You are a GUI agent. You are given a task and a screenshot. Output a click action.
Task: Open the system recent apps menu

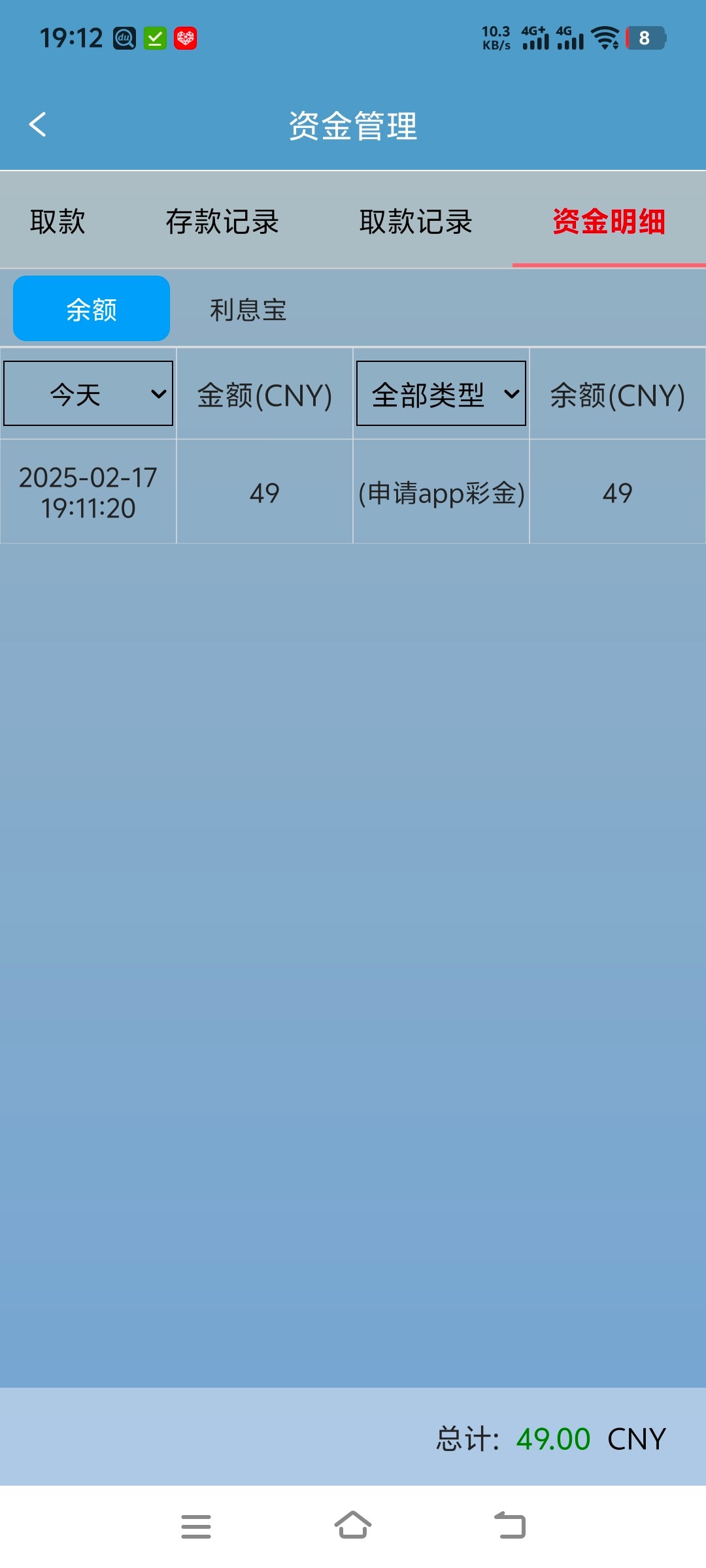196,1526
